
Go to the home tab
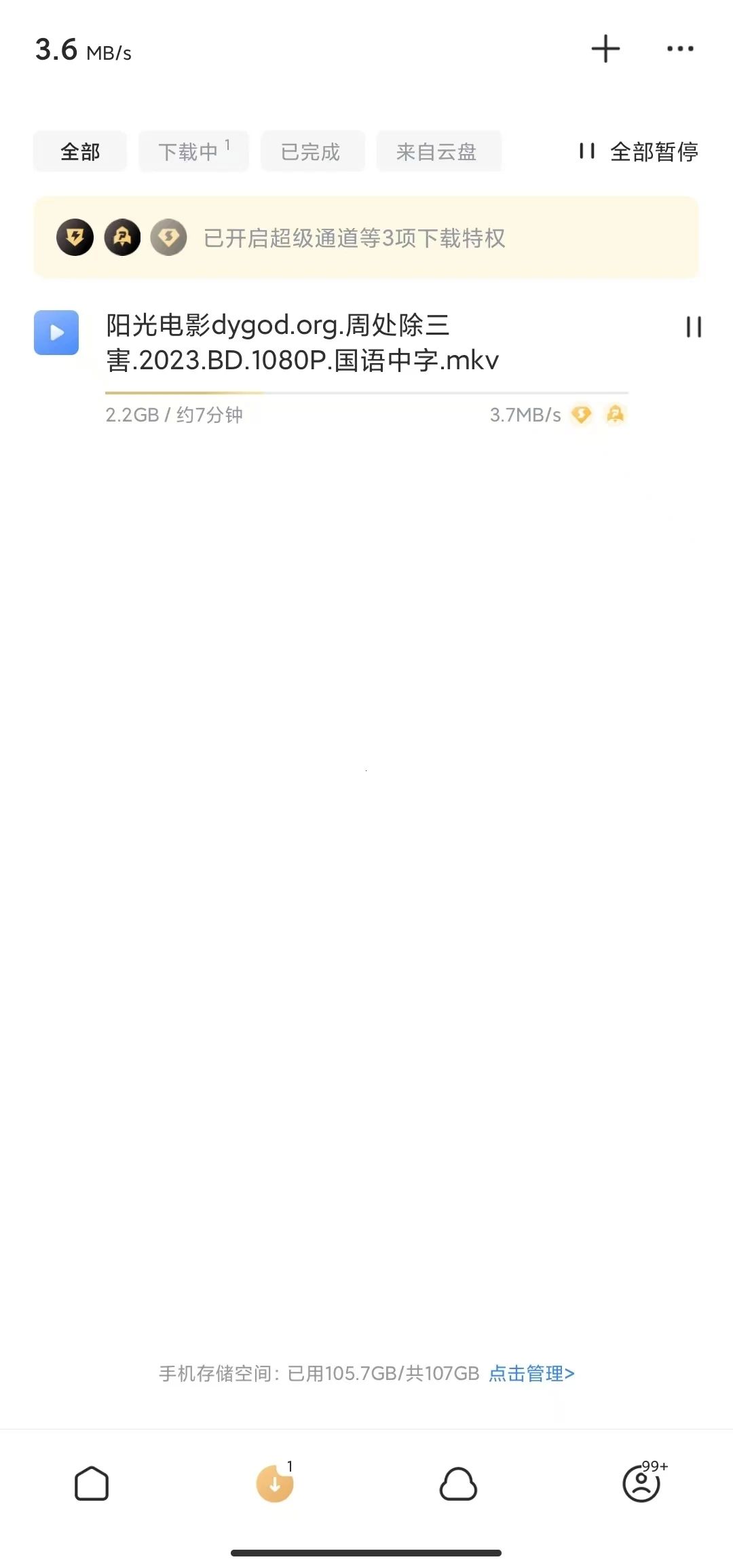pos(92,1483)
